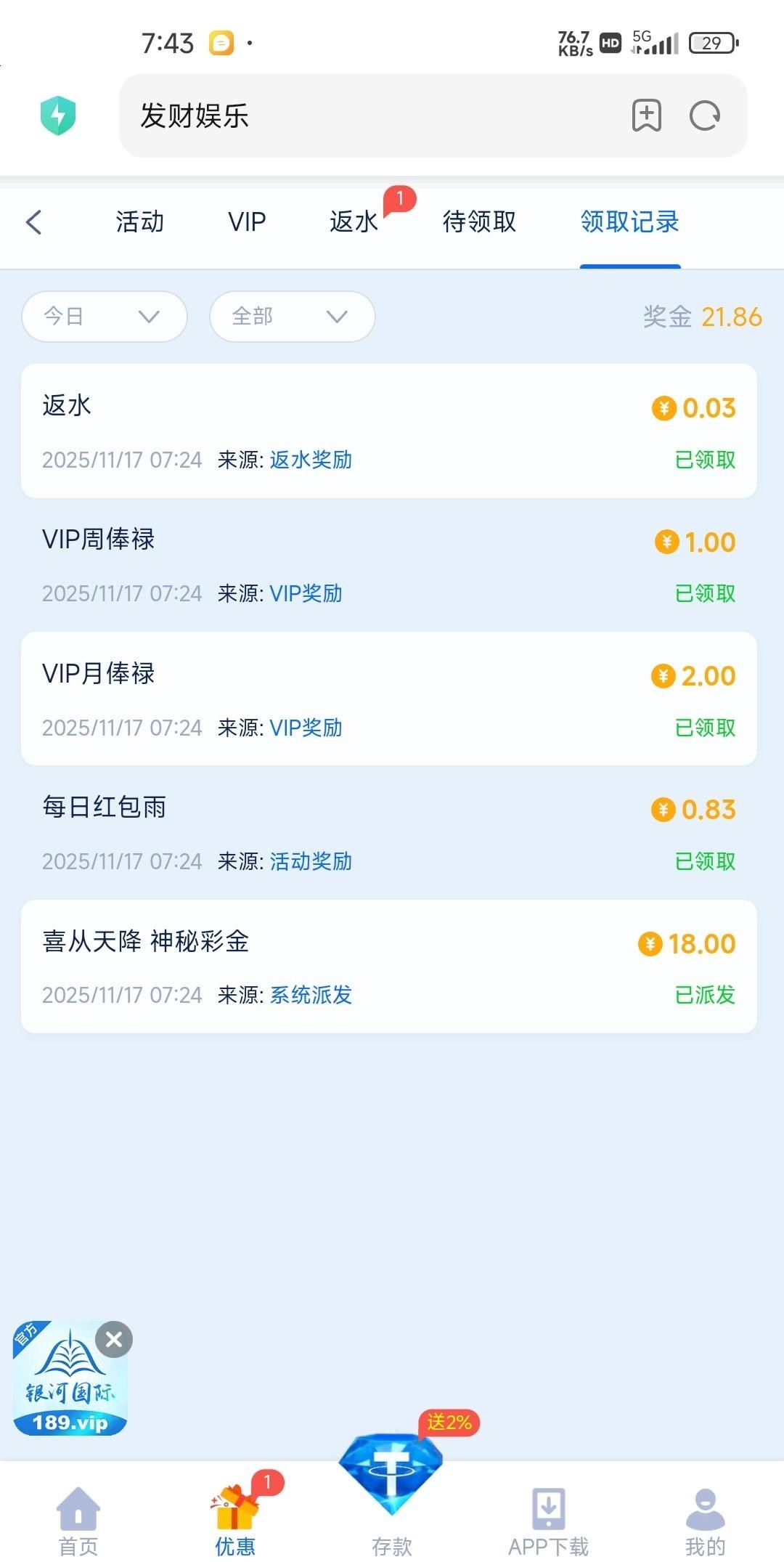
Task: Switch to the VIP tab
Action: [247, 222]
